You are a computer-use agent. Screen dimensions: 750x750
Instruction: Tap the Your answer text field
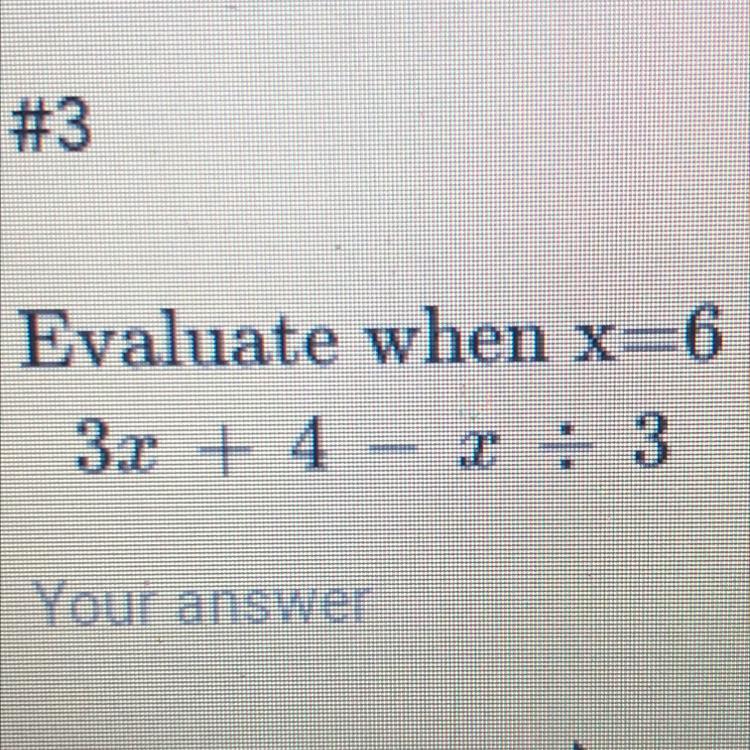[200, 603]
